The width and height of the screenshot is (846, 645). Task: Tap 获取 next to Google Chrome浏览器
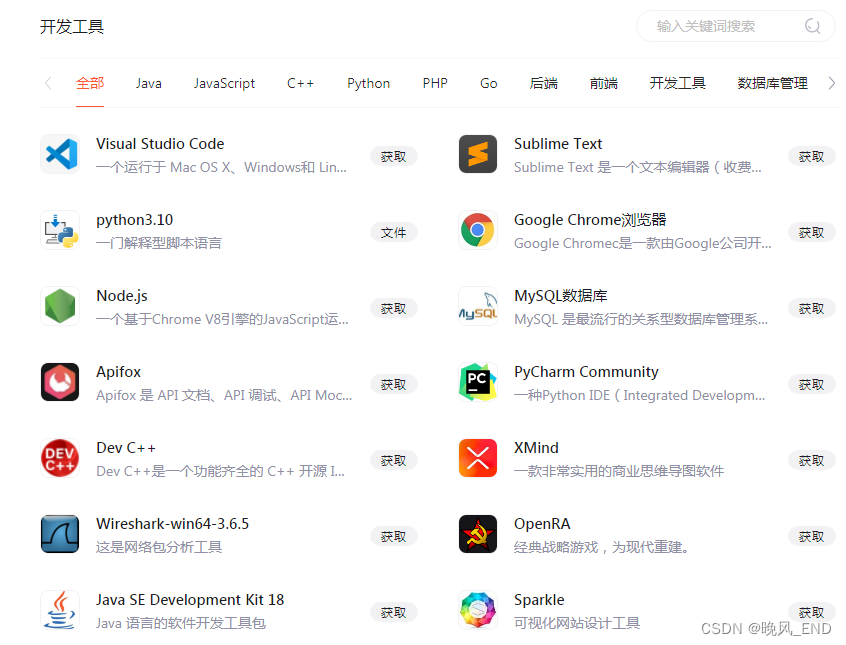811,233
